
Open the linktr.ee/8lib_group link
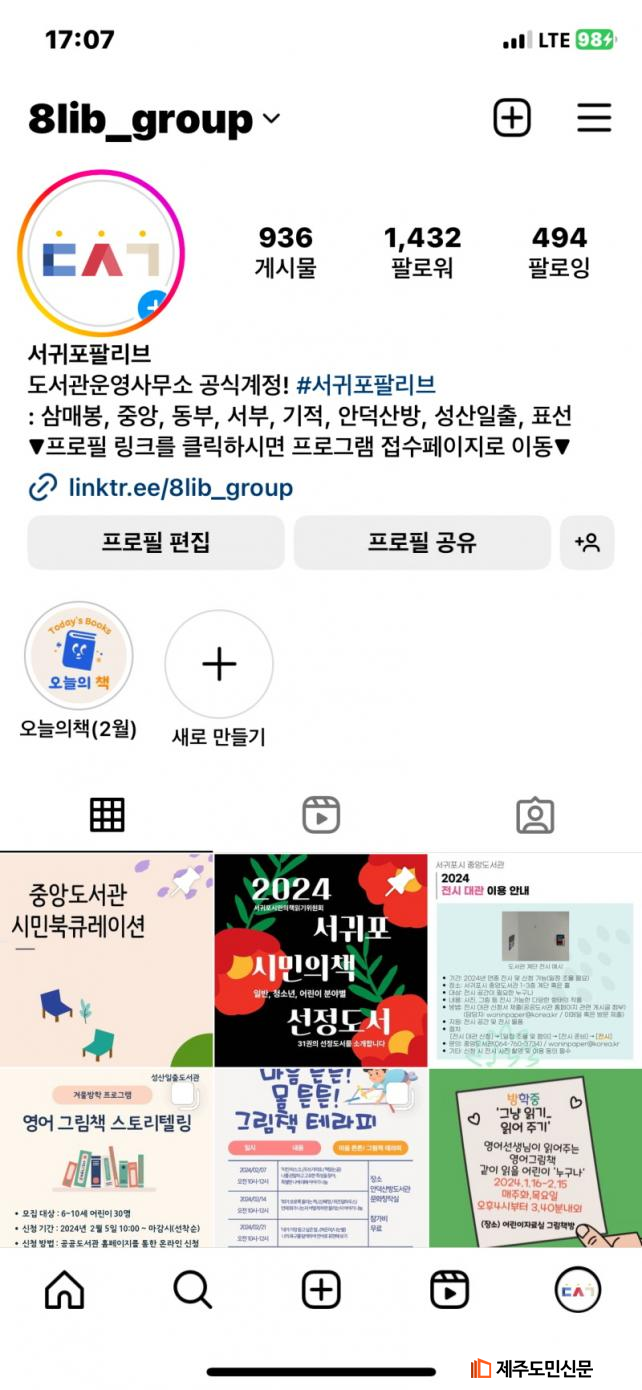point(180,488)
